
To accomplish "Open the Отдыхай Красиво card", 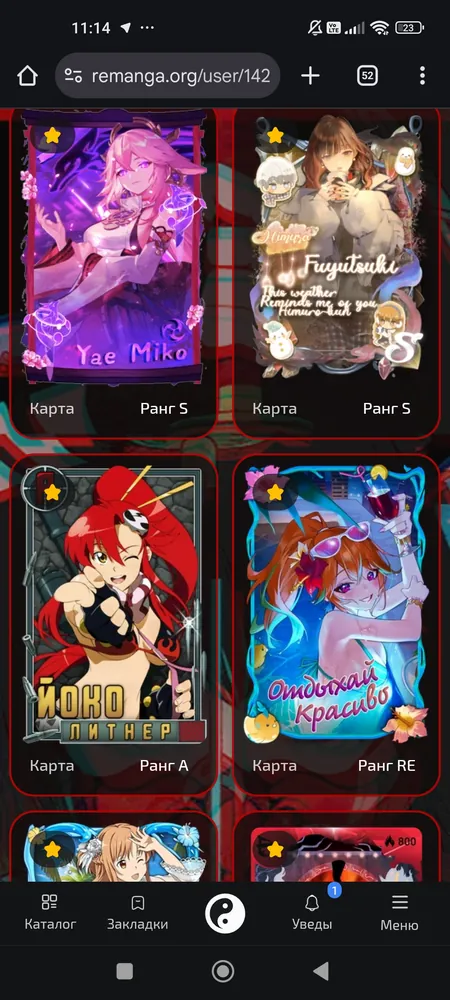I will coord(337,624).
